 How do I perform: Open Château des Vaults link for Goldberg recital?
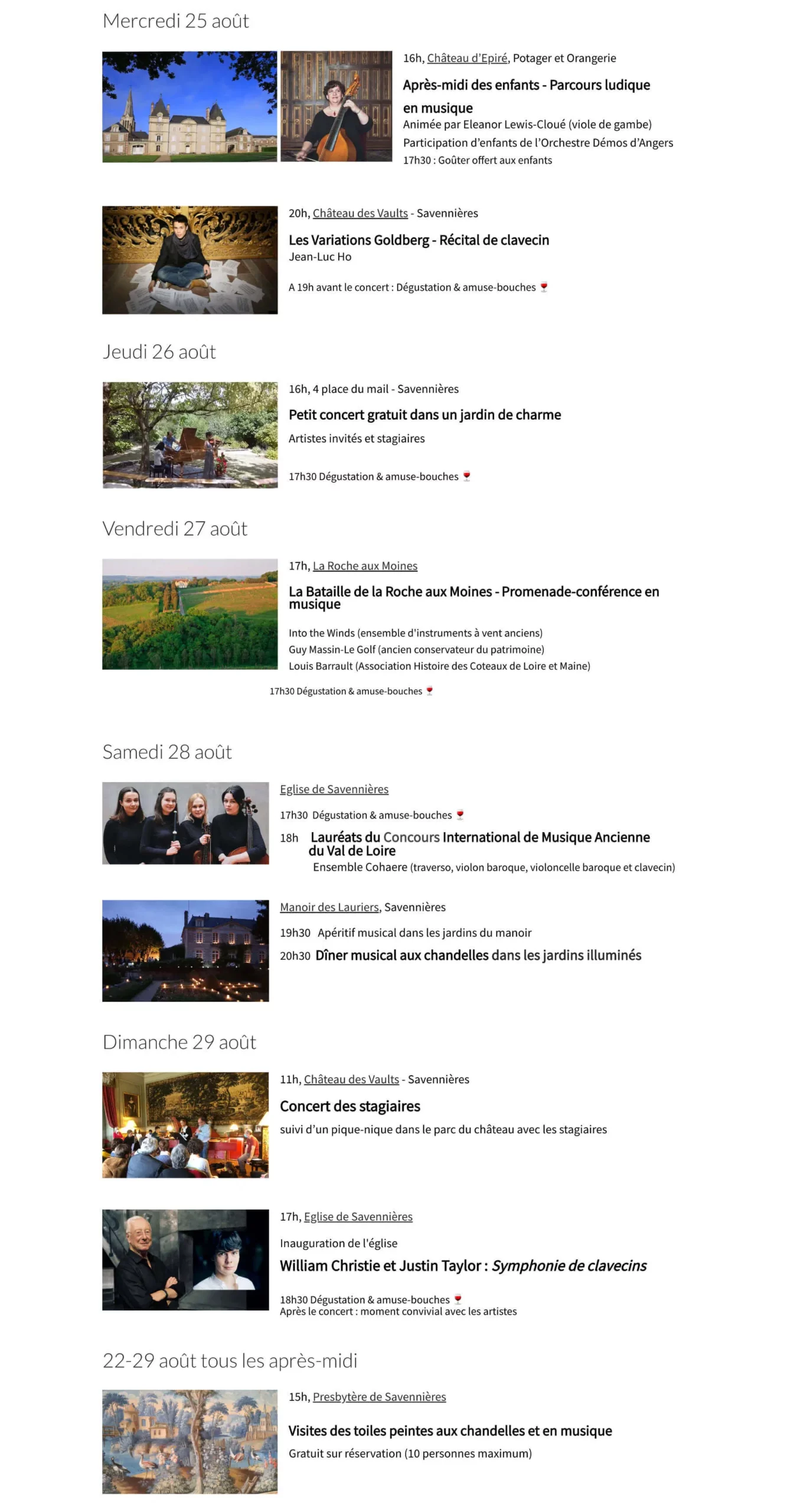click(360, 213)
